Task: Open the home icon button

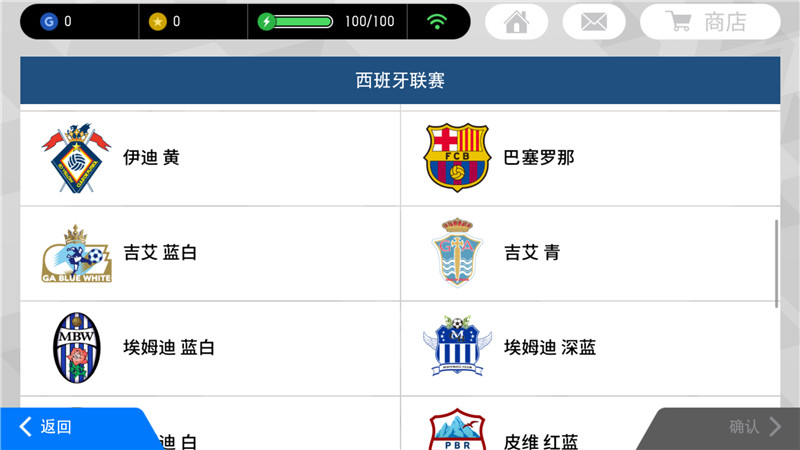Action: (x=516, y=21)
